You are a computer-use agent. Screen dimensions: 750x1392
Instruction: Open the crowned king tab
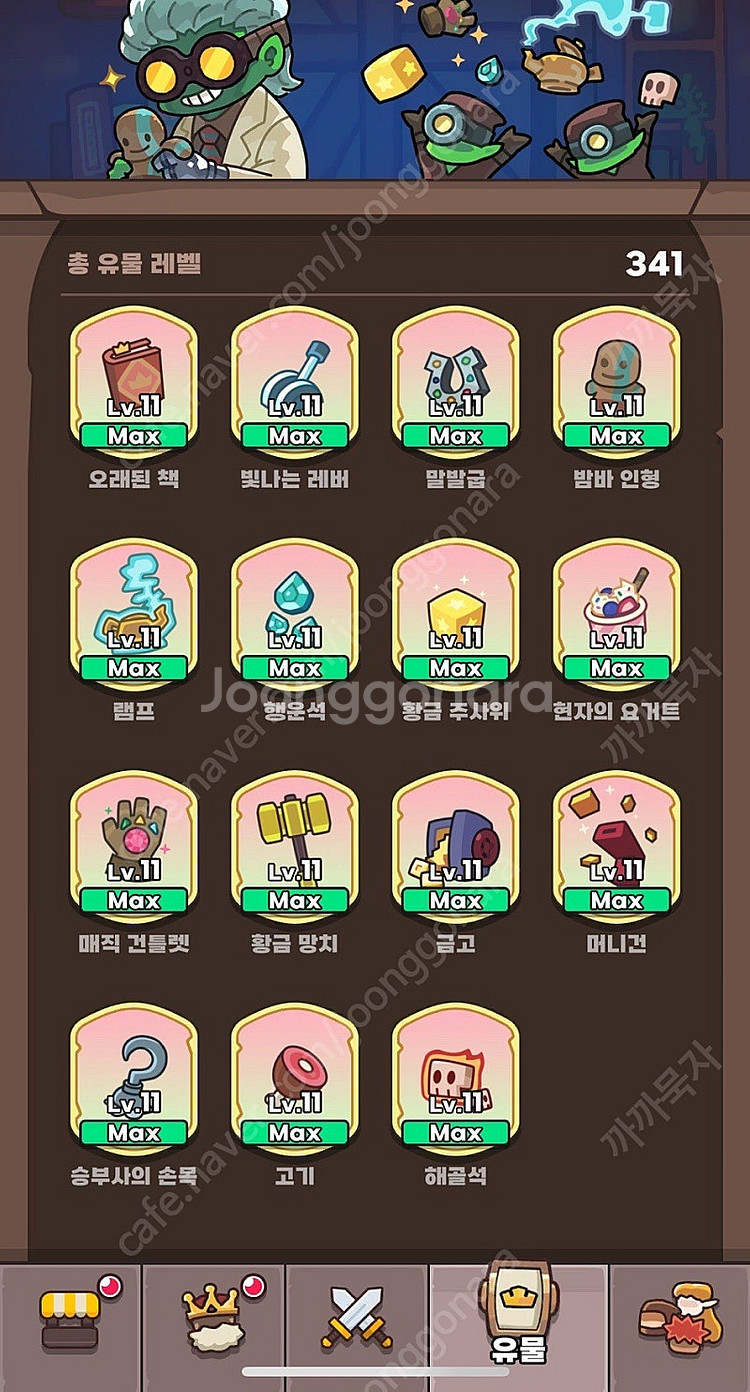tap(212, 1318)
